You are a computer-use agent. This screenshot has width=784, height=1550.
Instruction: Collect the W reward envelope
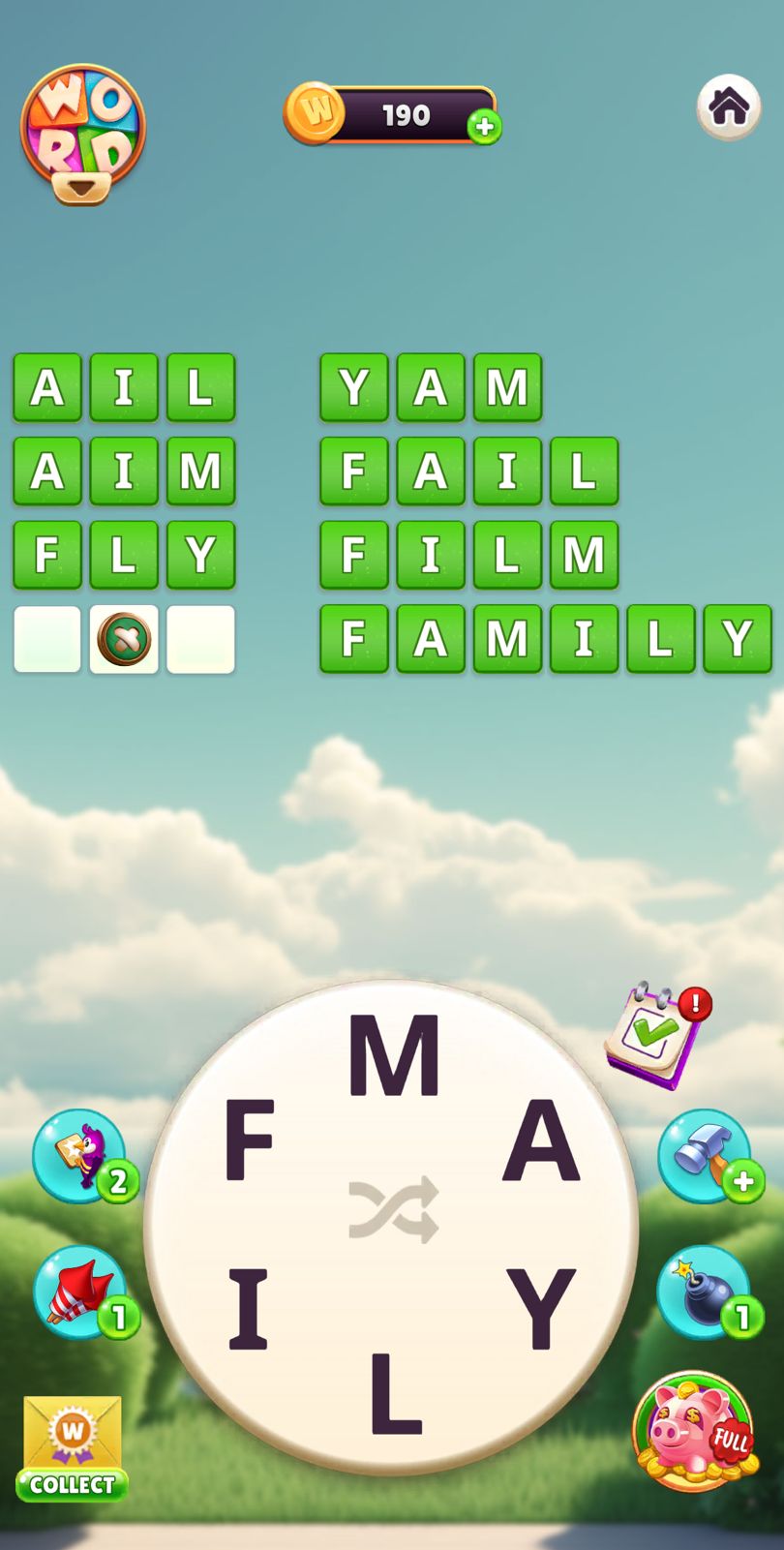pyautogui.click(x=72, y=1447)
